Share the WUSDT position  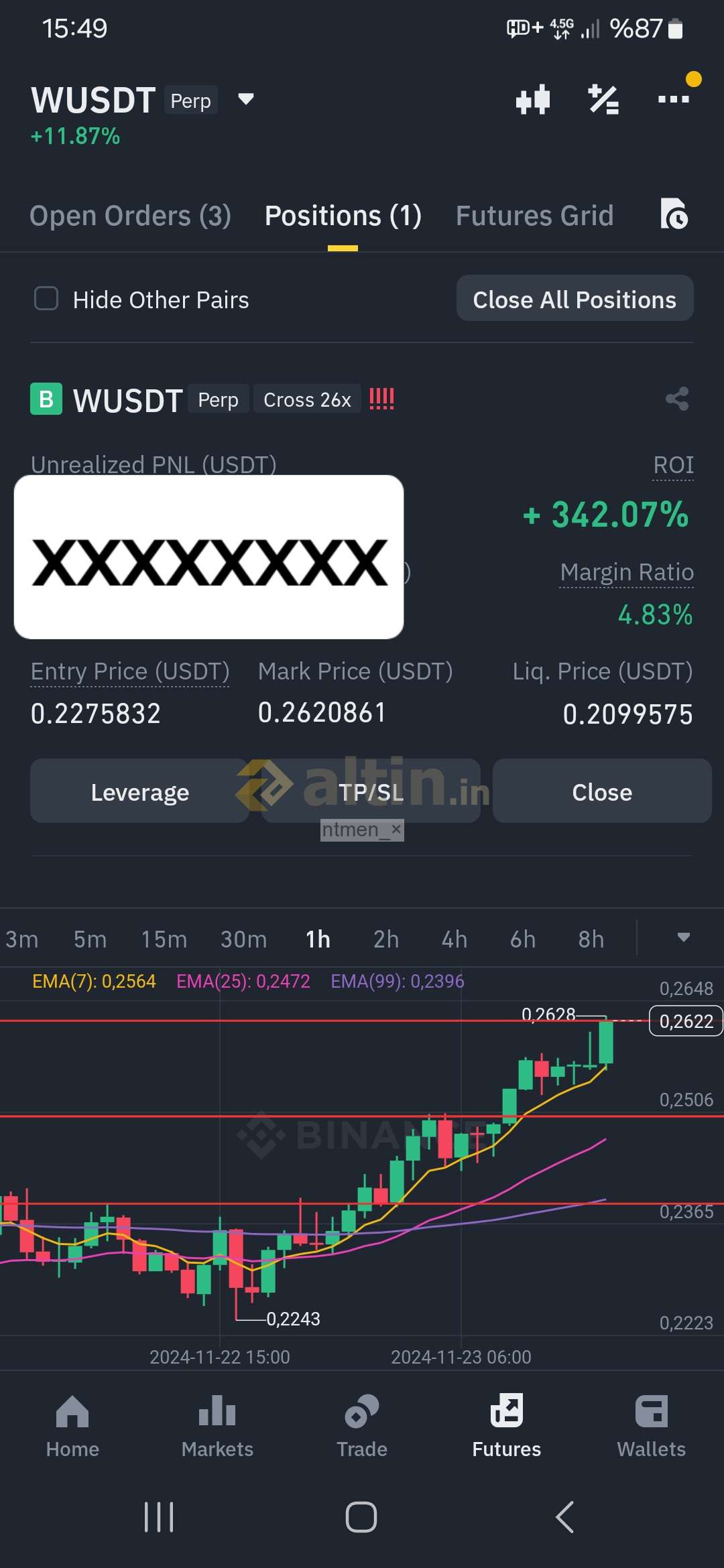[x=677, y=399]
